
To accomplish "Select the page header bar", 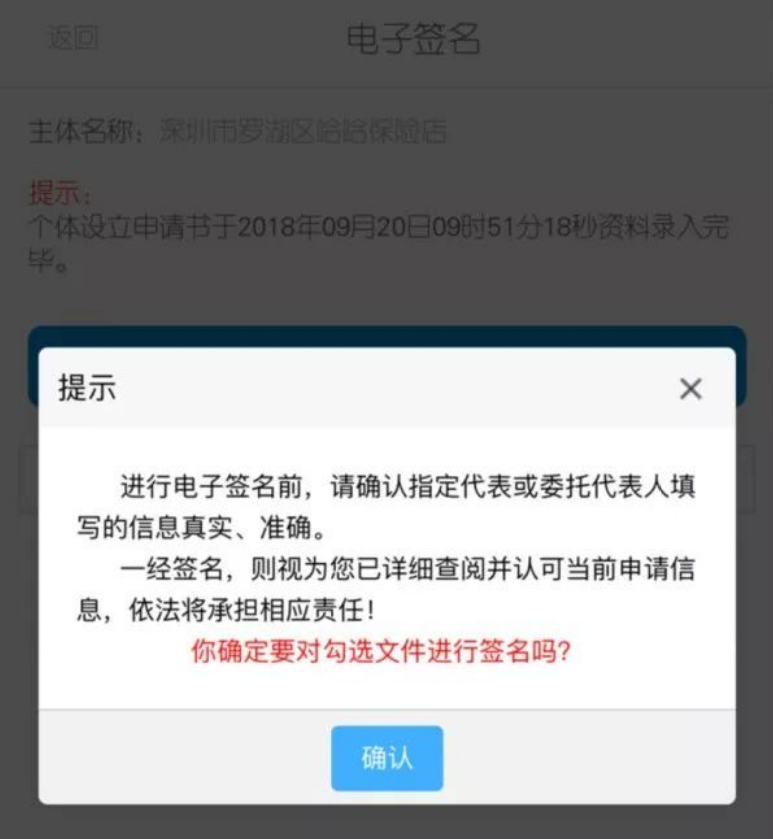I will coord(386,40).
